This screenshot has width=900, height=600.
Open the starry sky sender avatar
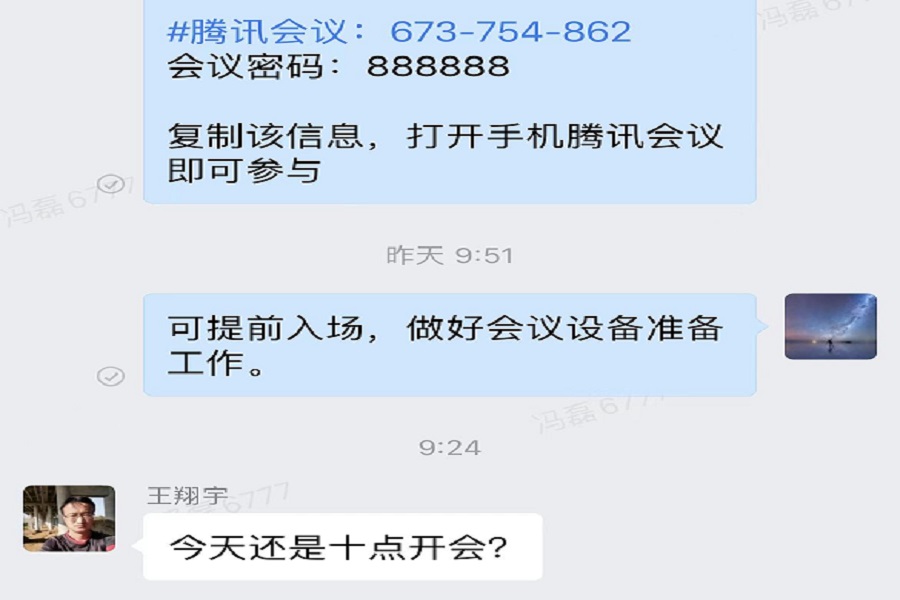click(830, 326)
